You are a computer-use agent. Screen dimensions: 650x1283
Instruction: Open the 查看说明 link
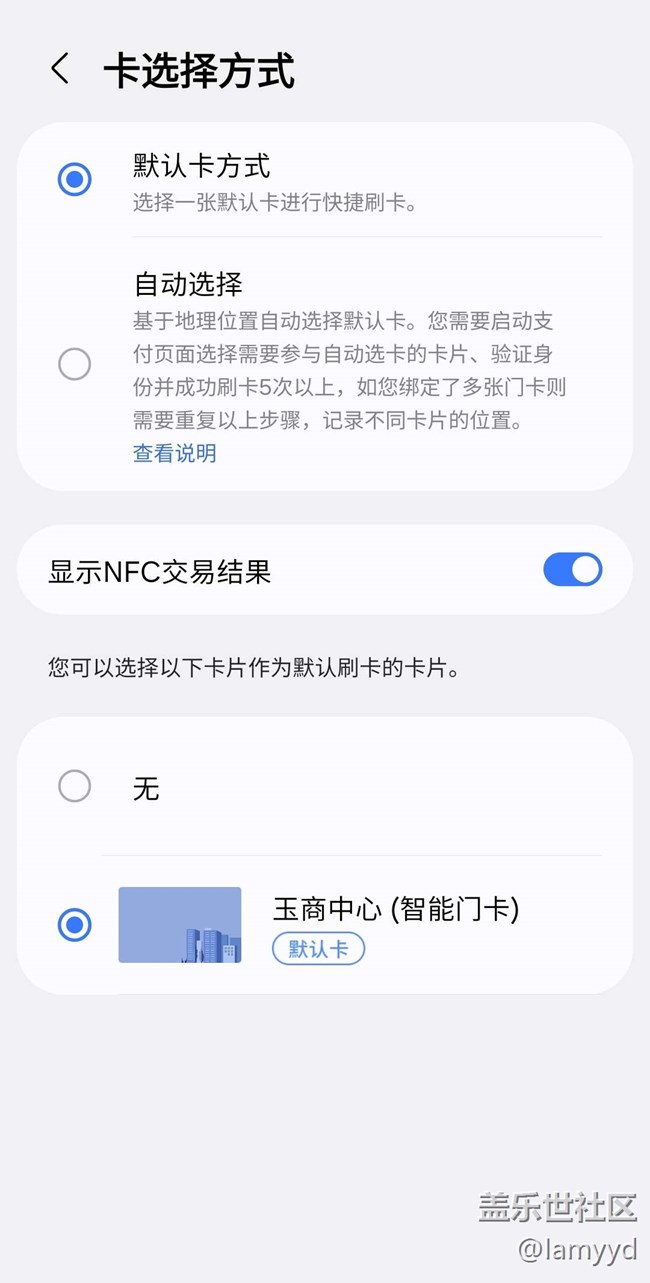point(175,453)
